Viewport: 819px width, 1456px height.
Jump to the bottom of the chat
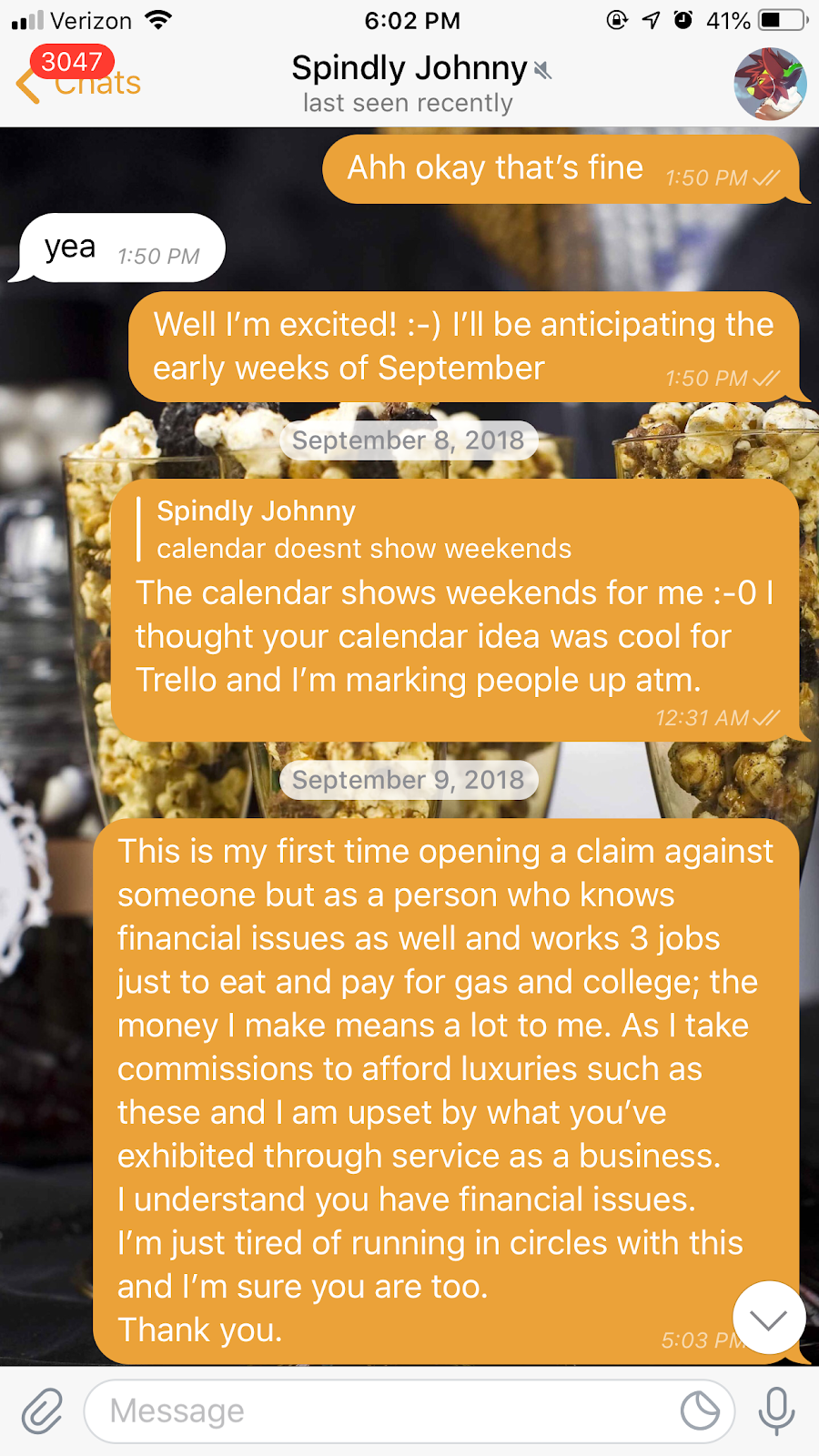(x=769, y=1318)
